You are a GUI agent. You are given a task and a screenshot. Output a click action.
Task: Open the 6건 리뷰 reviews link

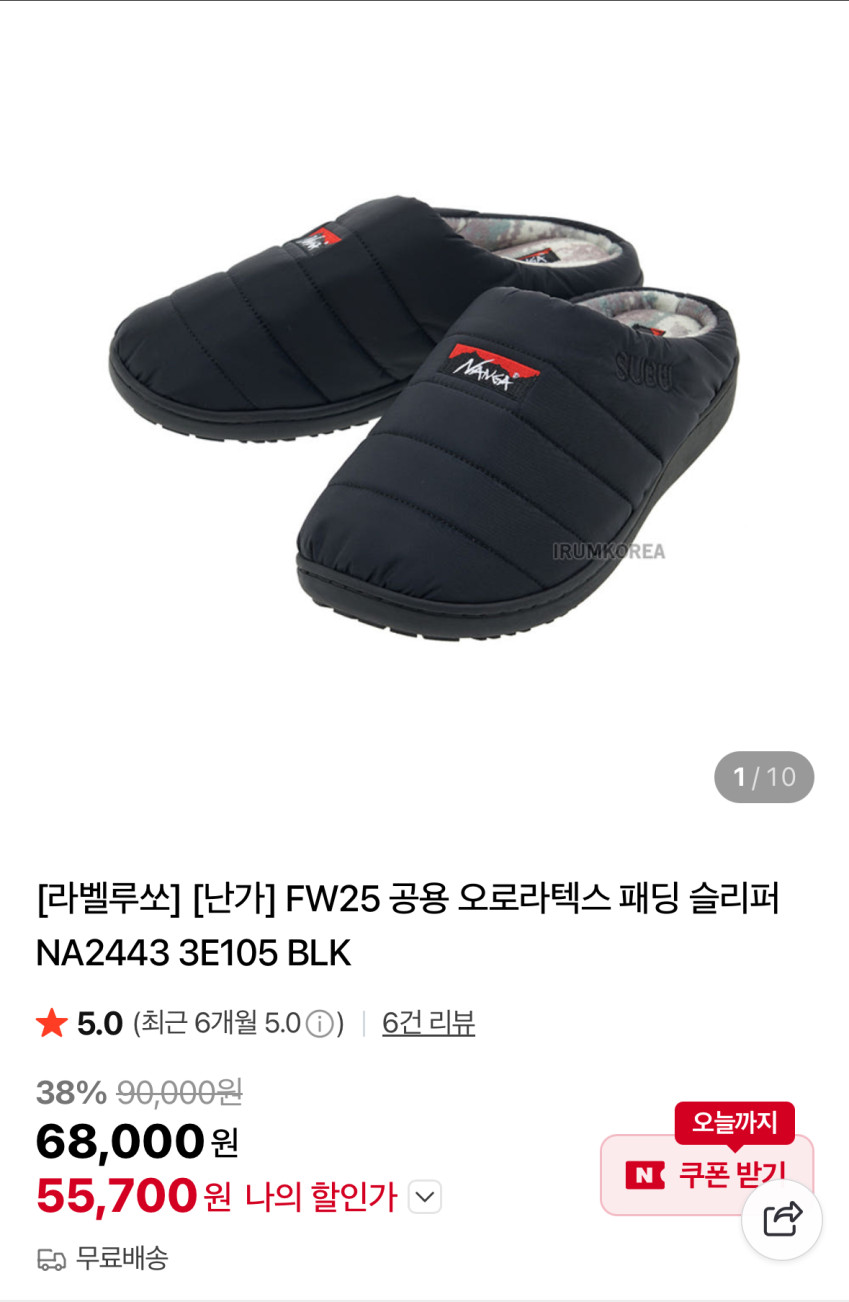click(x=428, y=1023)
